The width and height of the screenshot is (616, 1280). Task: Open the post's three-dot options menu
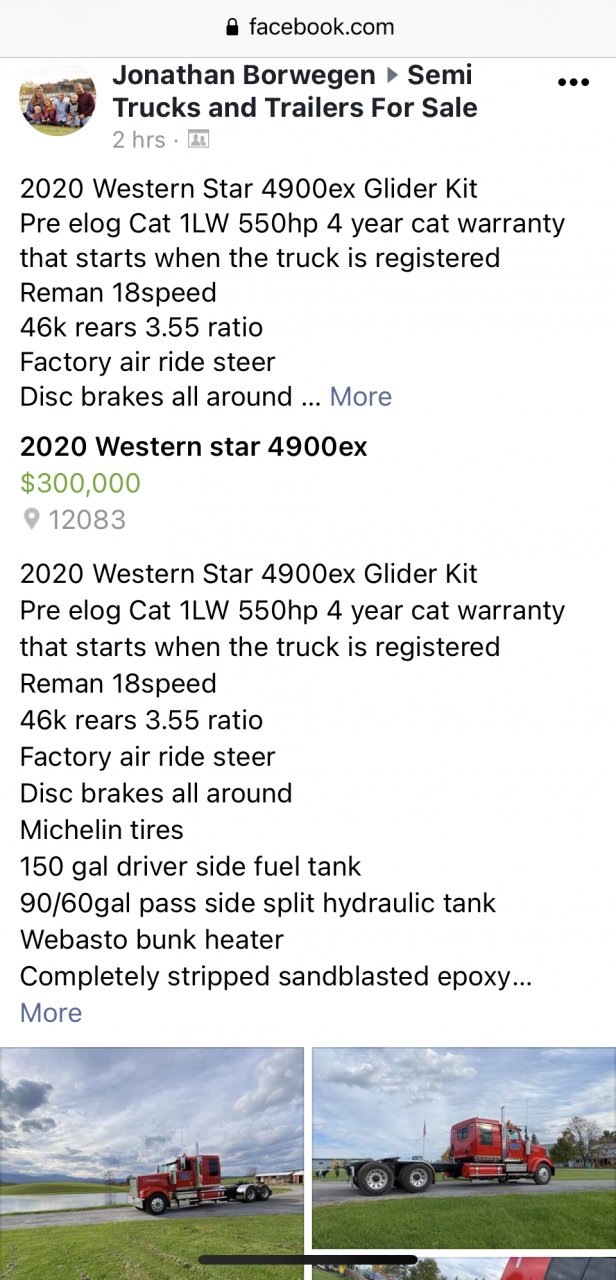tap(573, 82)
